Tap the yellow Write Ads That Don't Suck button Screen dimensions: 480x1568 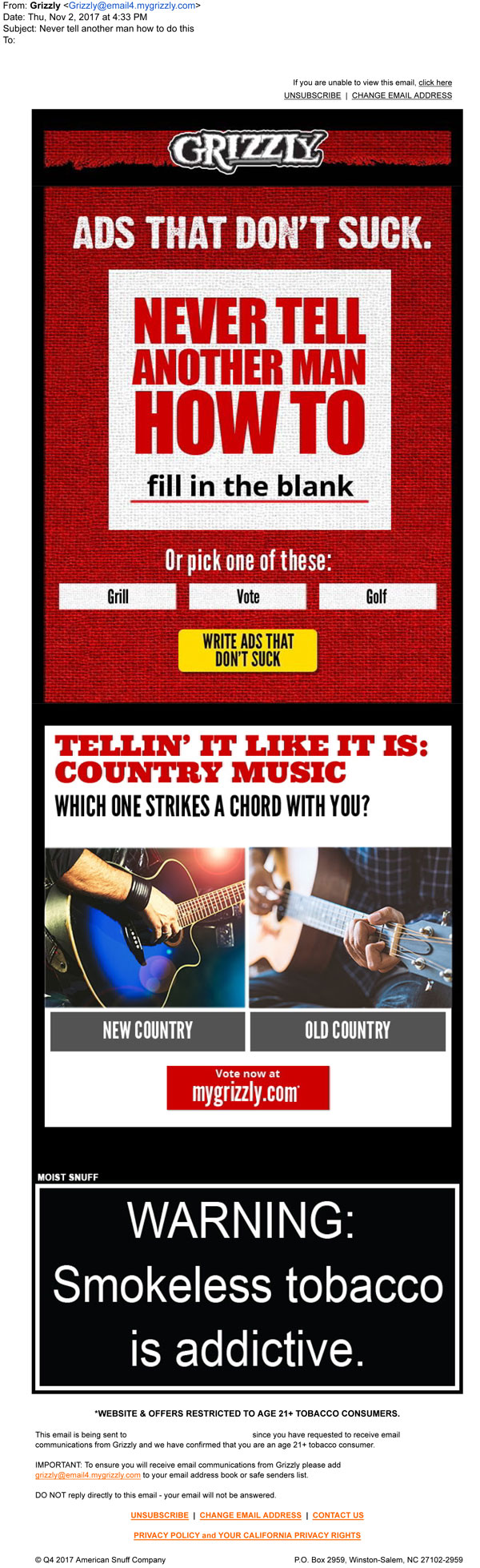(248, 650)
